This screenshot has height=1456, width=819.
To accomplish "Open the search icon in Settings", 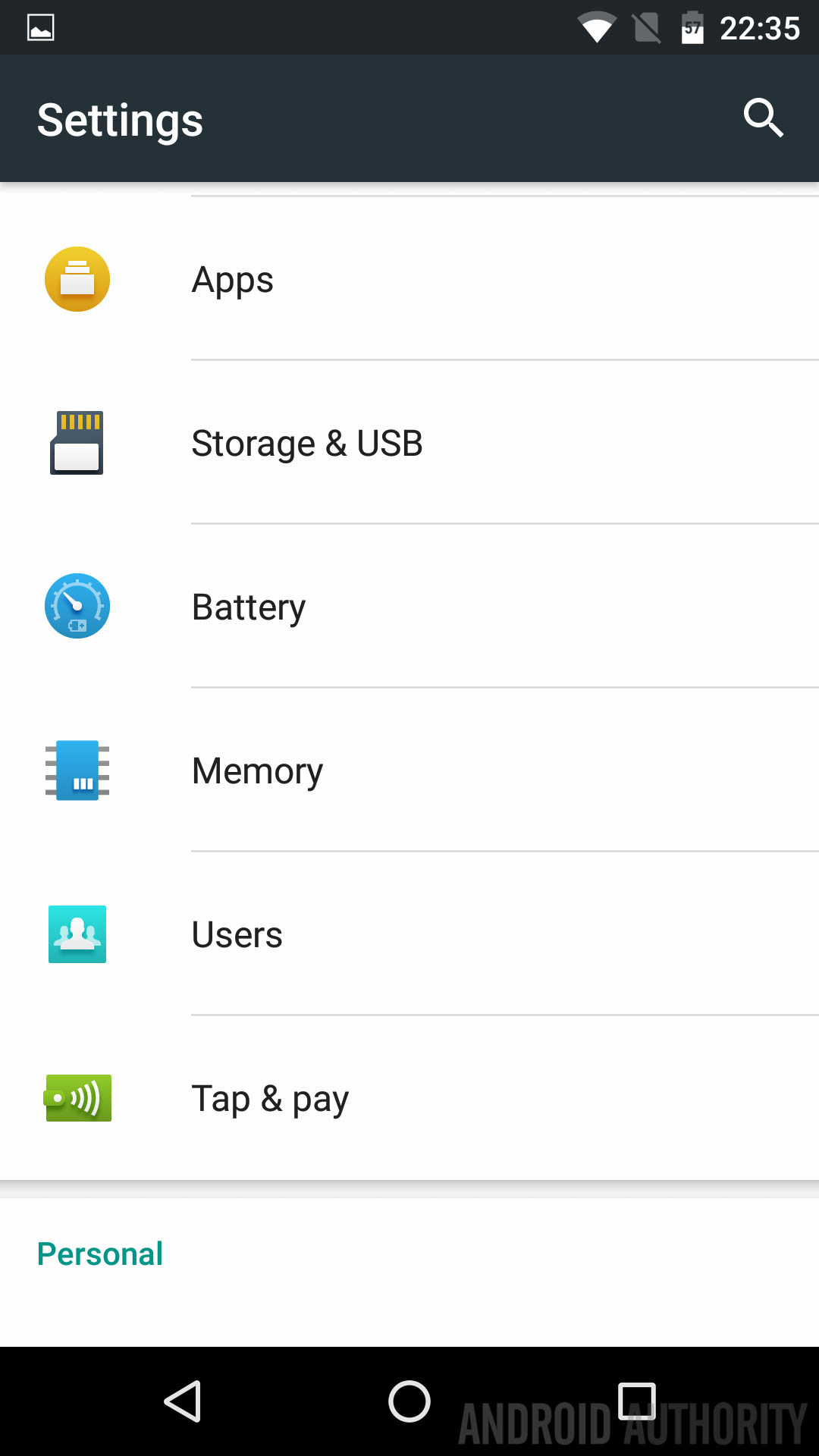I will tap(763, 118).
